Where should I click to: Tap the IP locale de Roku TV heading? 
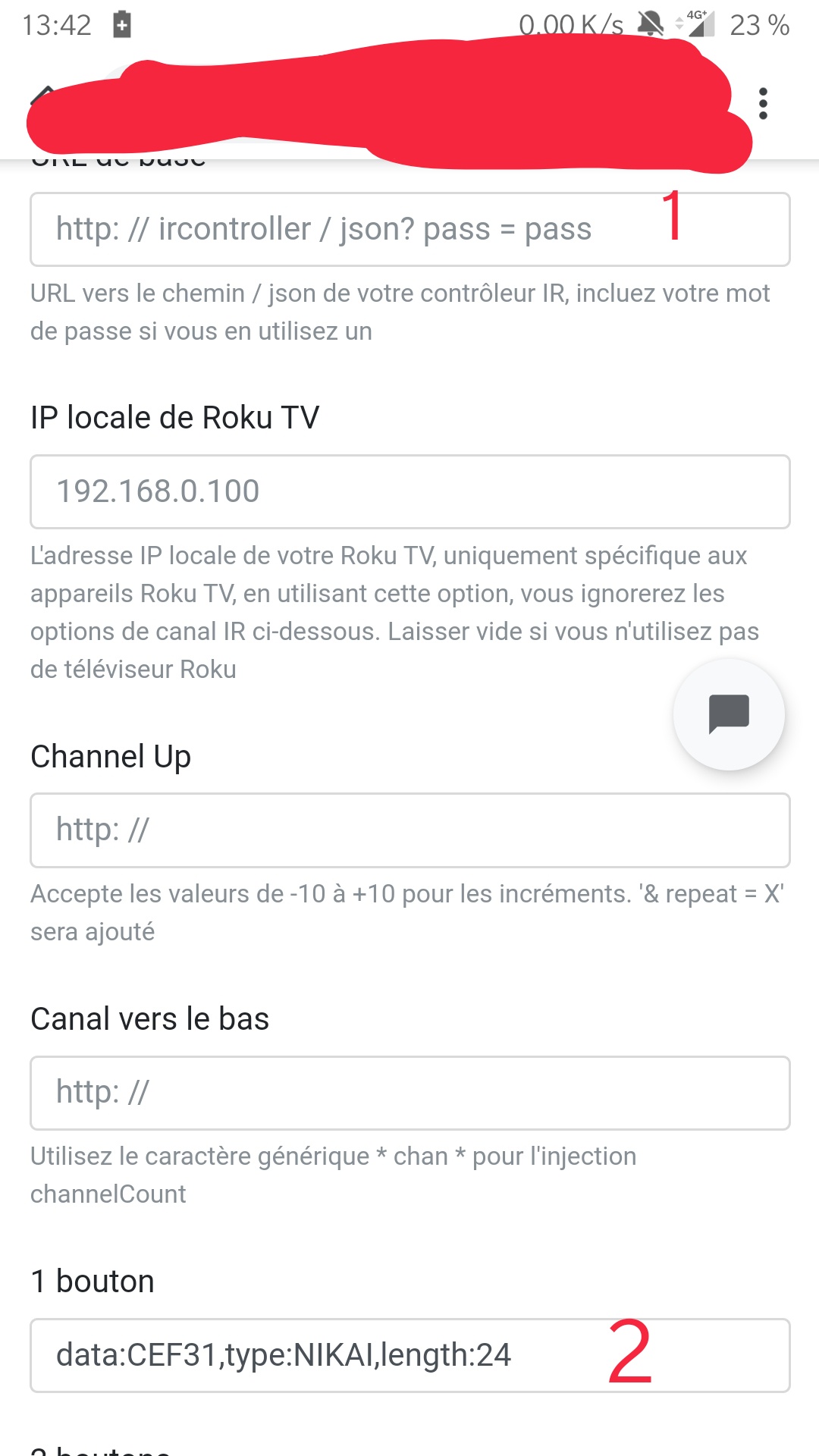coord(176,416)
